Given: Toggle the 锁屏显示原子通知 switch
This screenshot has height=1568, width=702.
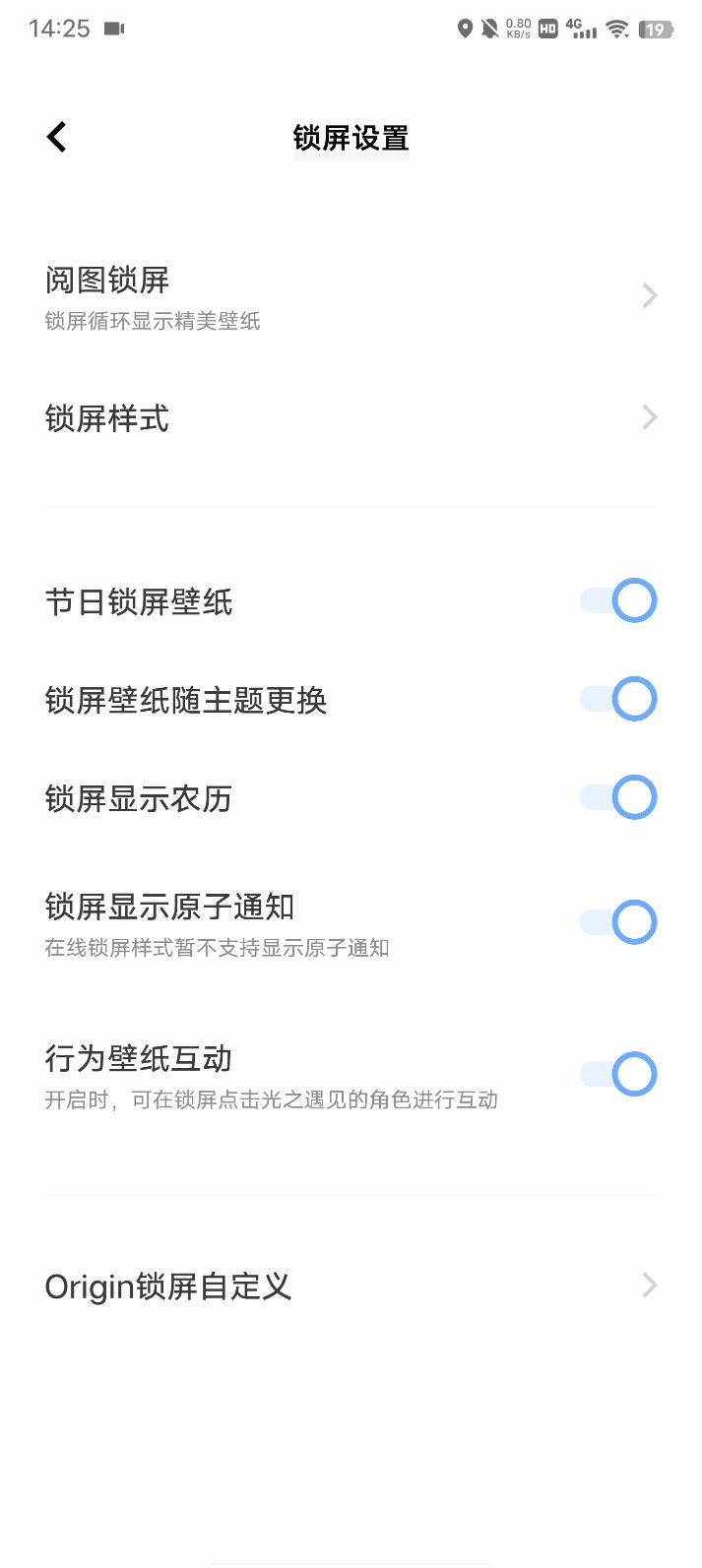Looking at the screenshot, I should pyautogui.click(x=617, y=922).
